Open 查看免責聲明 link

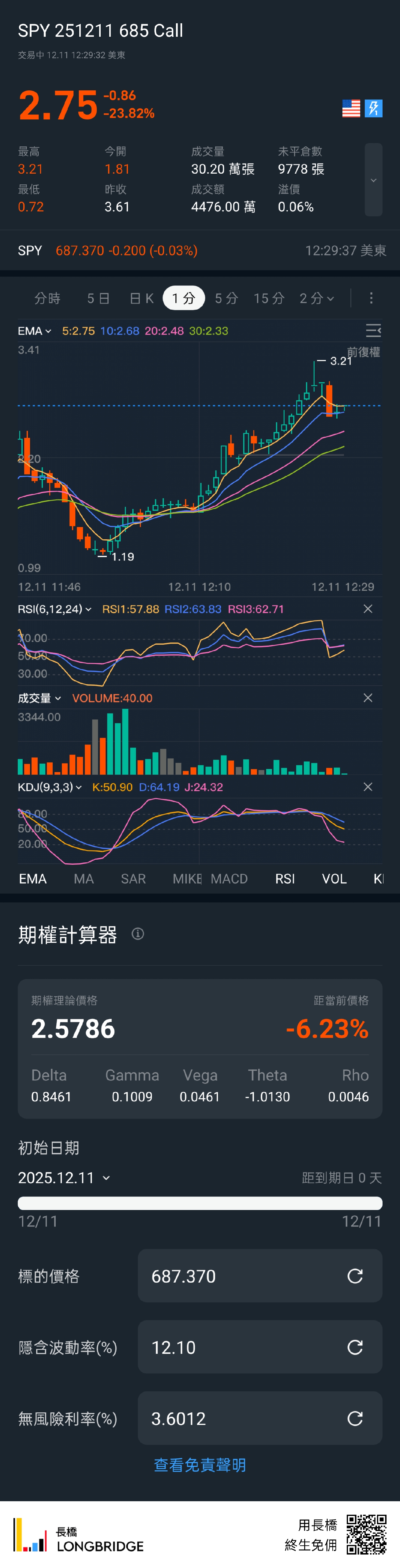coord(200,1465)
